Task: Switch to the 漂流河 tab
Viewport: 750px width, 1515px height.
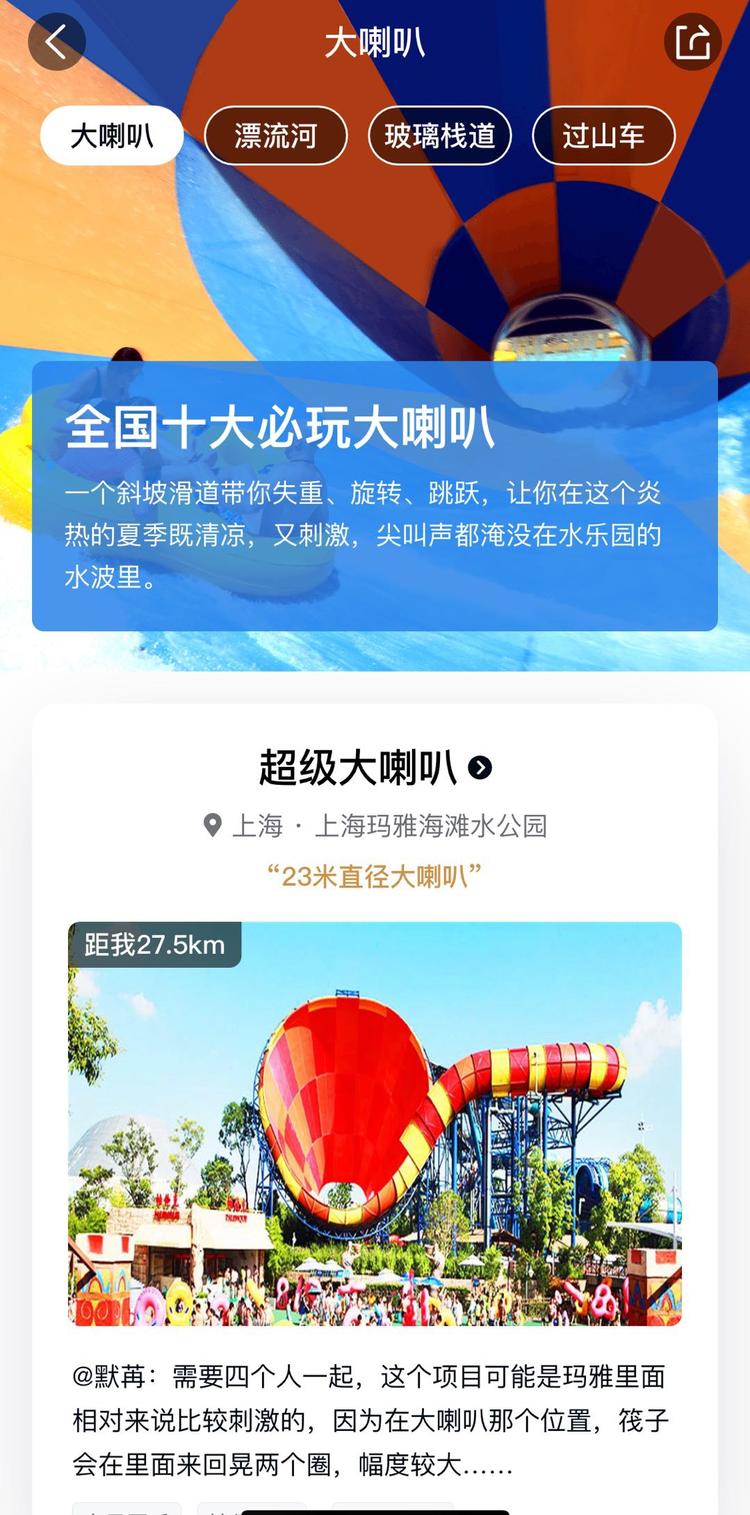Action: point(275,136)
